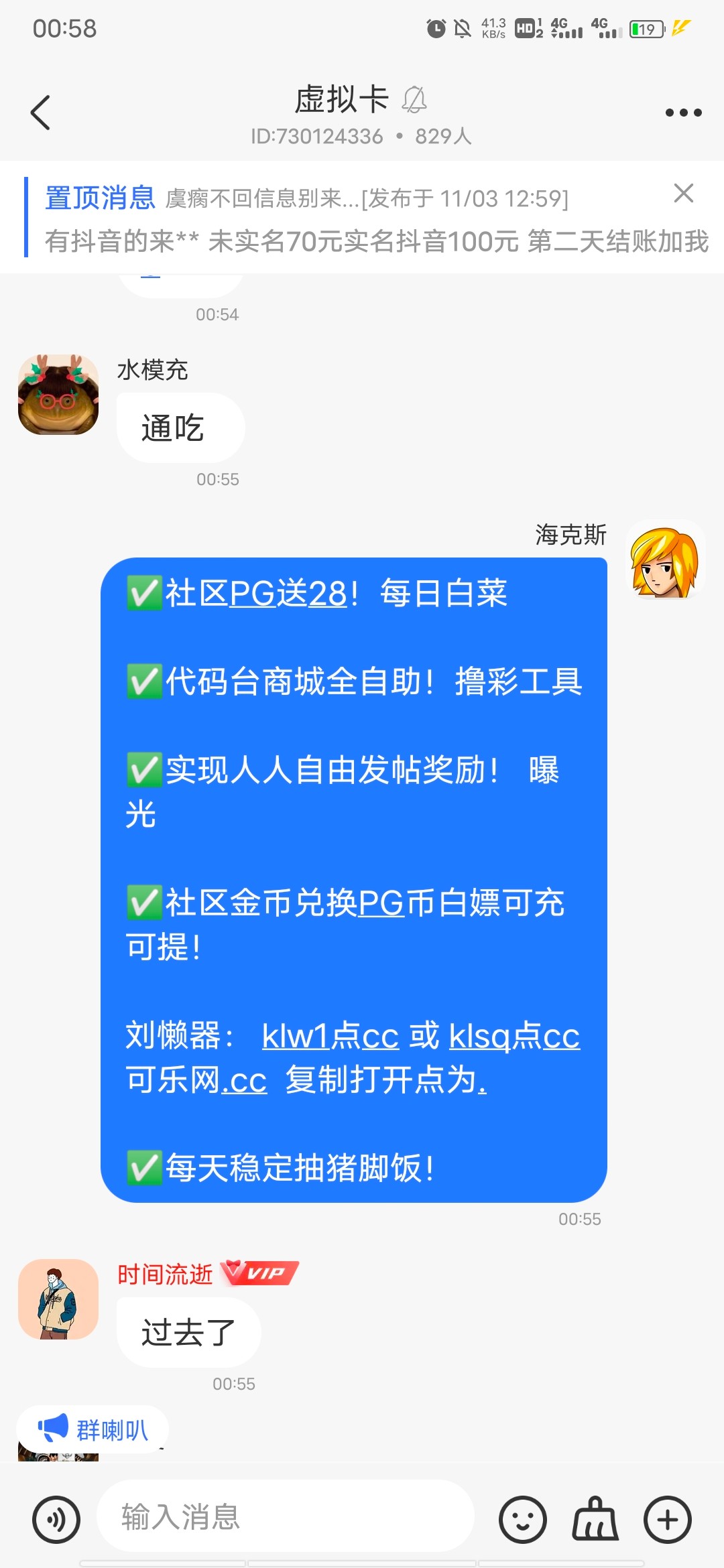Open the emoji picker
724x1568 pixels.
pos(522,1519)
